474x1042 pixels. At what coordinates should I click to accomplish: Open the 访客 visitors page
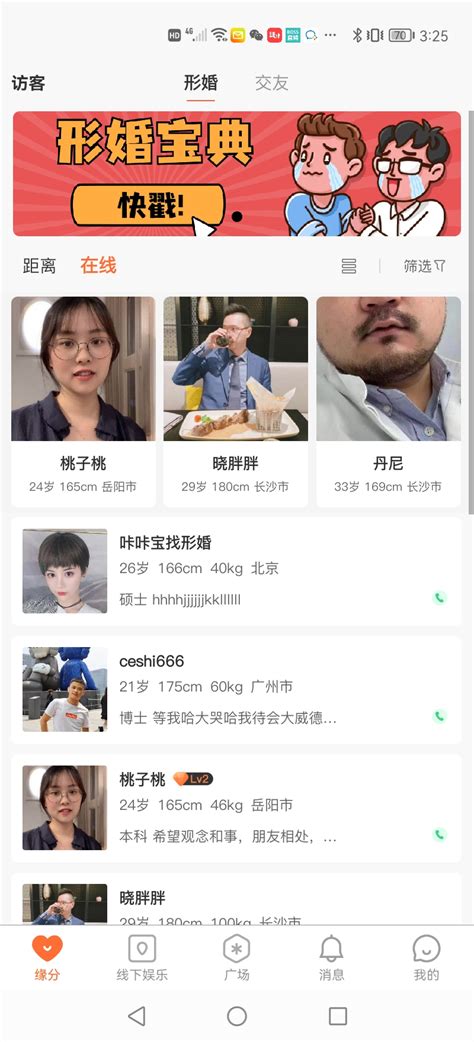[29, 84]
